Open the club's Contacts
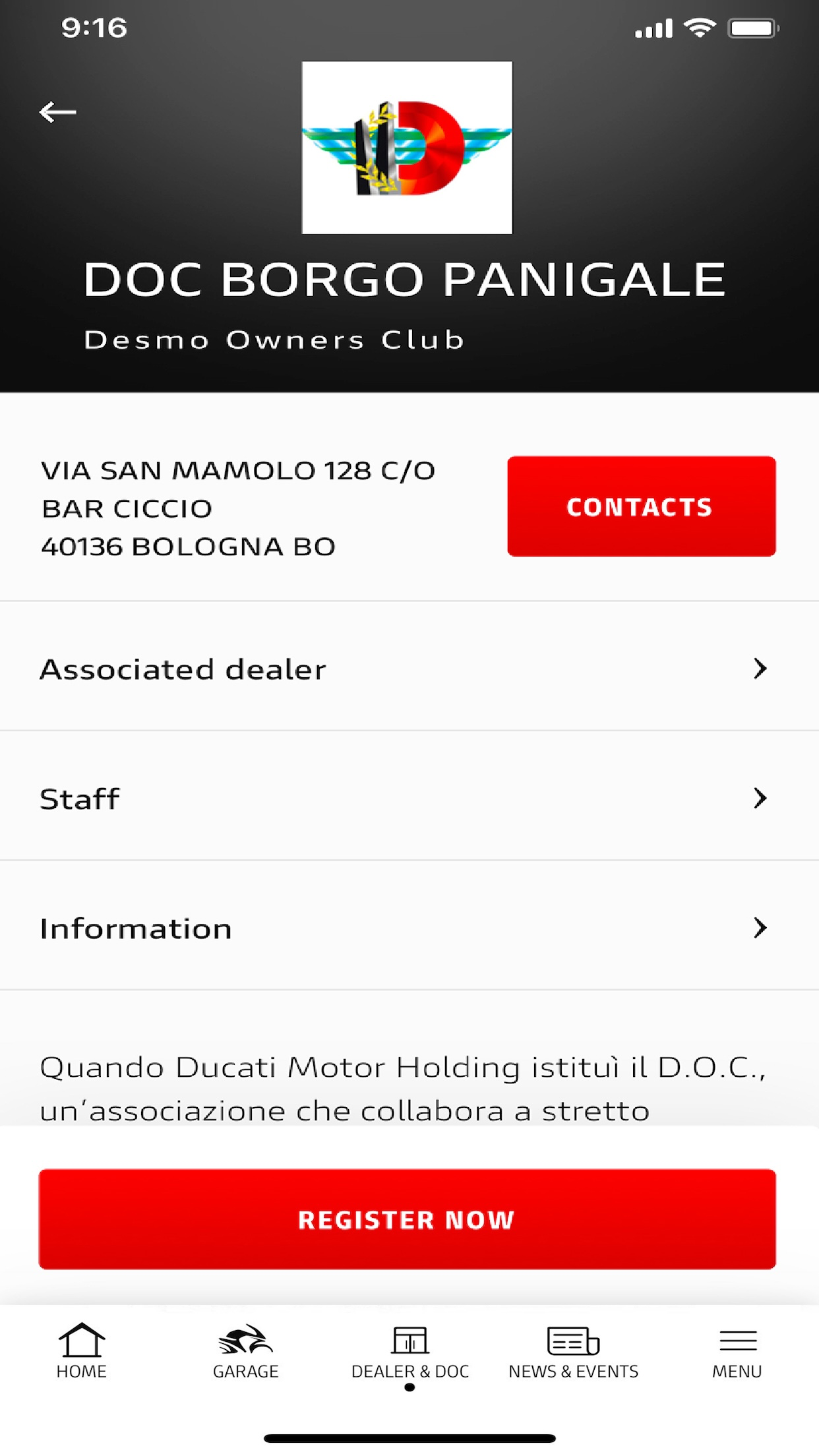This screenshot has height=1456, width=819. pyautogui.click(x=641, y=506)
